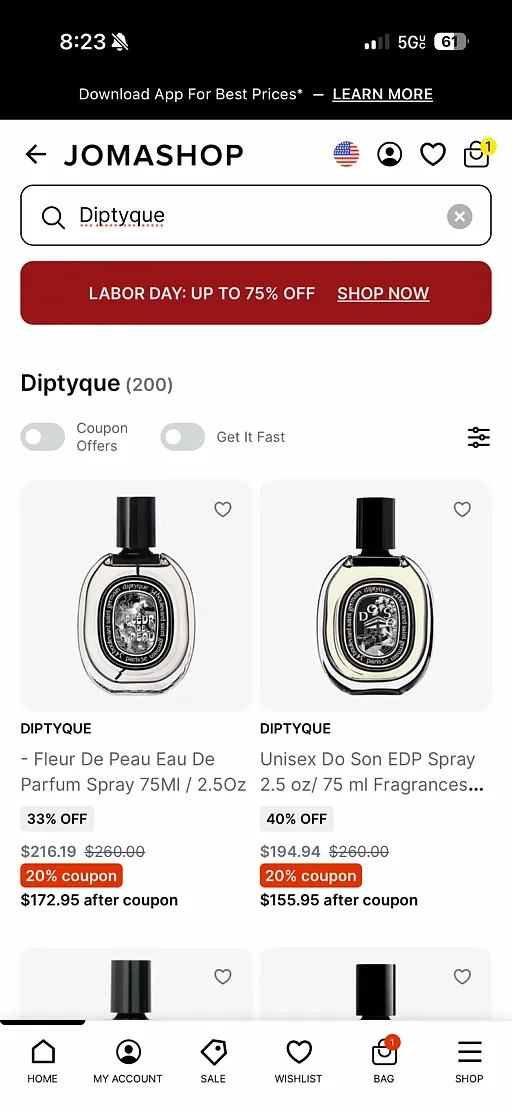Turn on Get It Fast toggle
The height and width of the screenshot is (1113, 512).
pyautogui.click(x=183, y=437)
